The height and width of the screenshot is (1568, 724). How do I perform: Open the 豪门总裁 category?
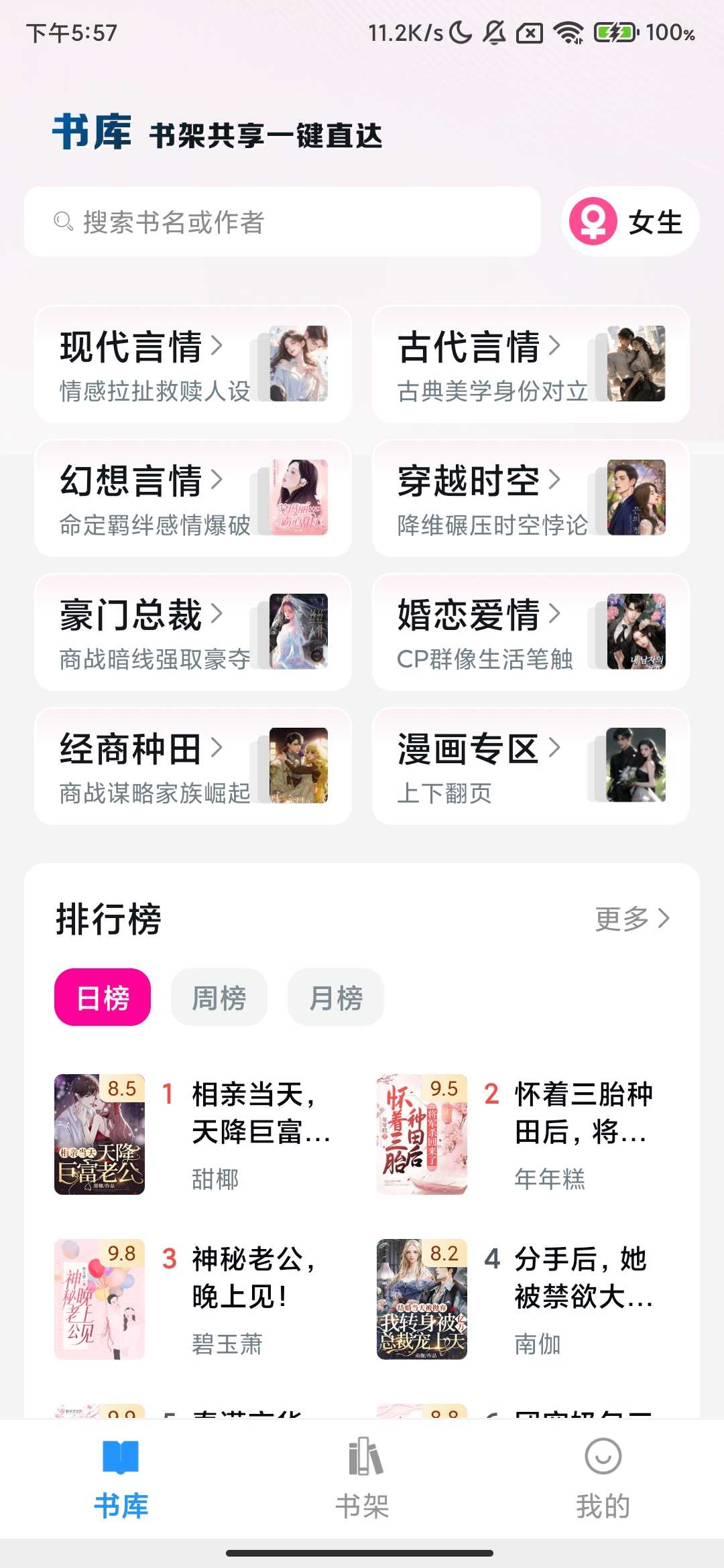point(193,632)
